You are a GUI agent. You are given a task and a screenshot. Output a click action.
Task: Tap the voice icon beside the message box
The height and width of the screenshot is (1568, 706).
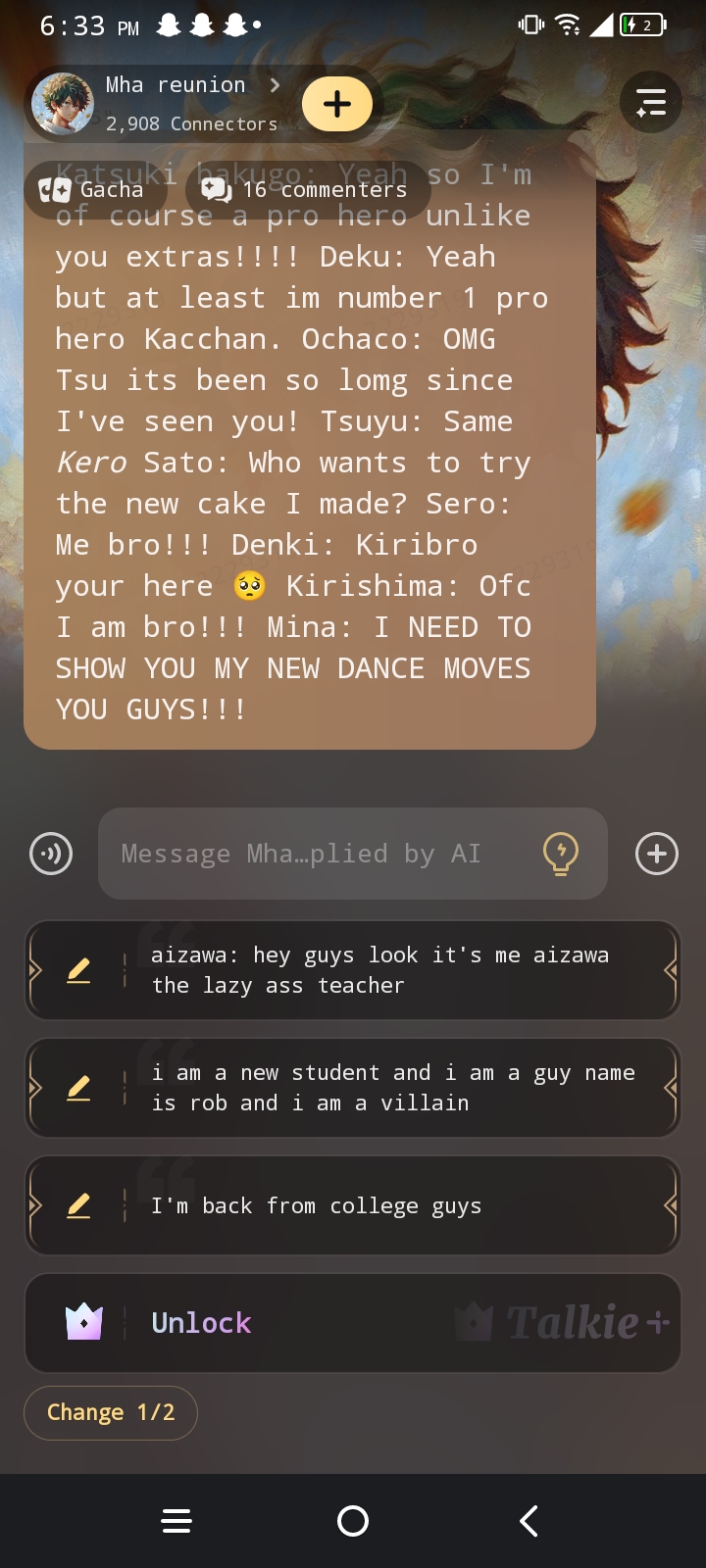tap(51, 854)
